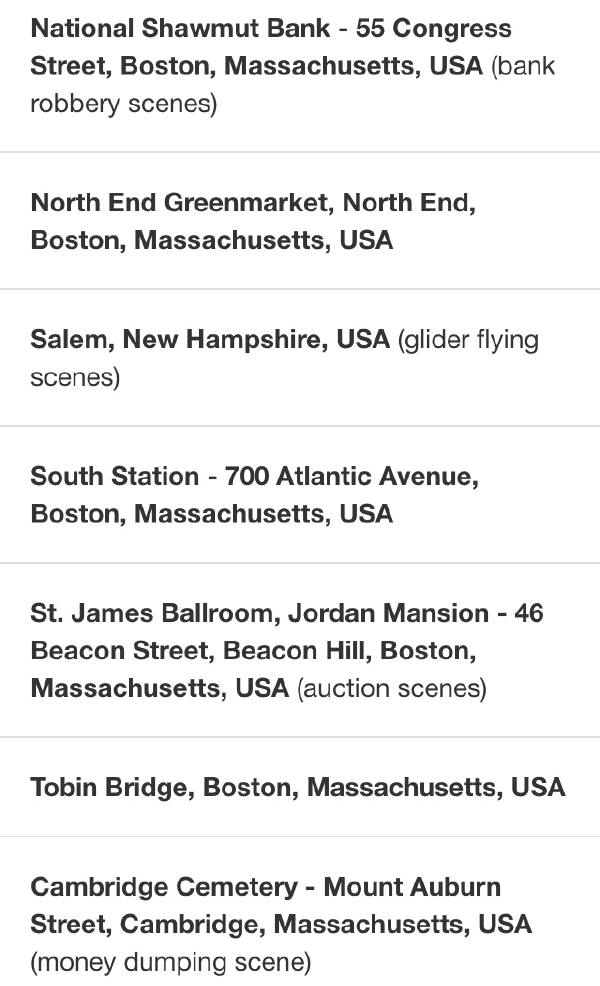The image size is (600, 986).
Task: View the St. James Ballroom location
Action: pyautogui.click(x=300, y=650)
